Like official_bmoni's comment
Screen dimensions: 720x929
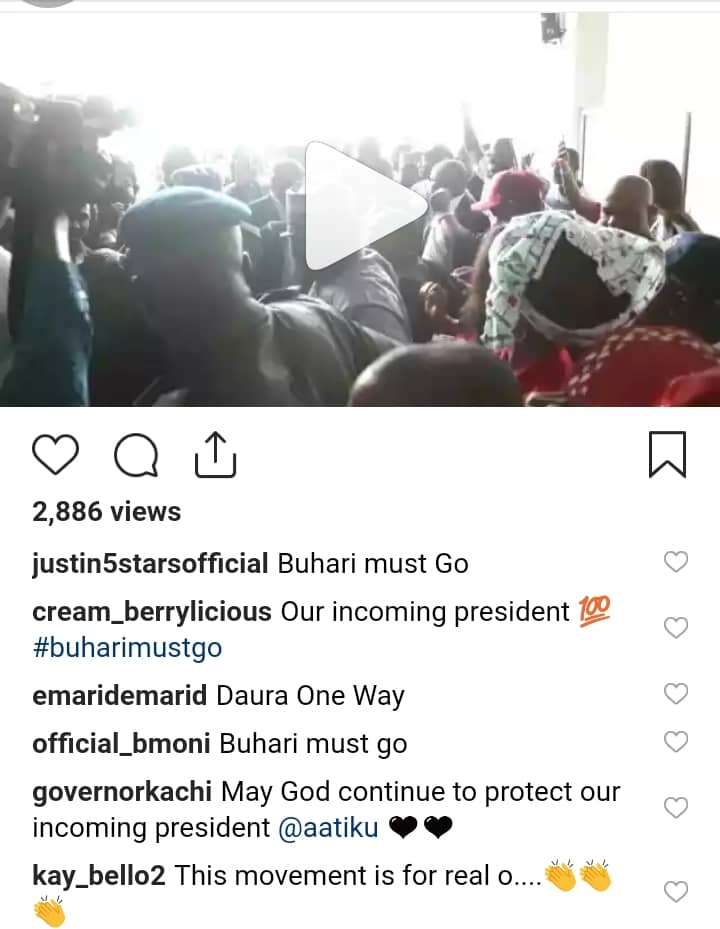676,741
